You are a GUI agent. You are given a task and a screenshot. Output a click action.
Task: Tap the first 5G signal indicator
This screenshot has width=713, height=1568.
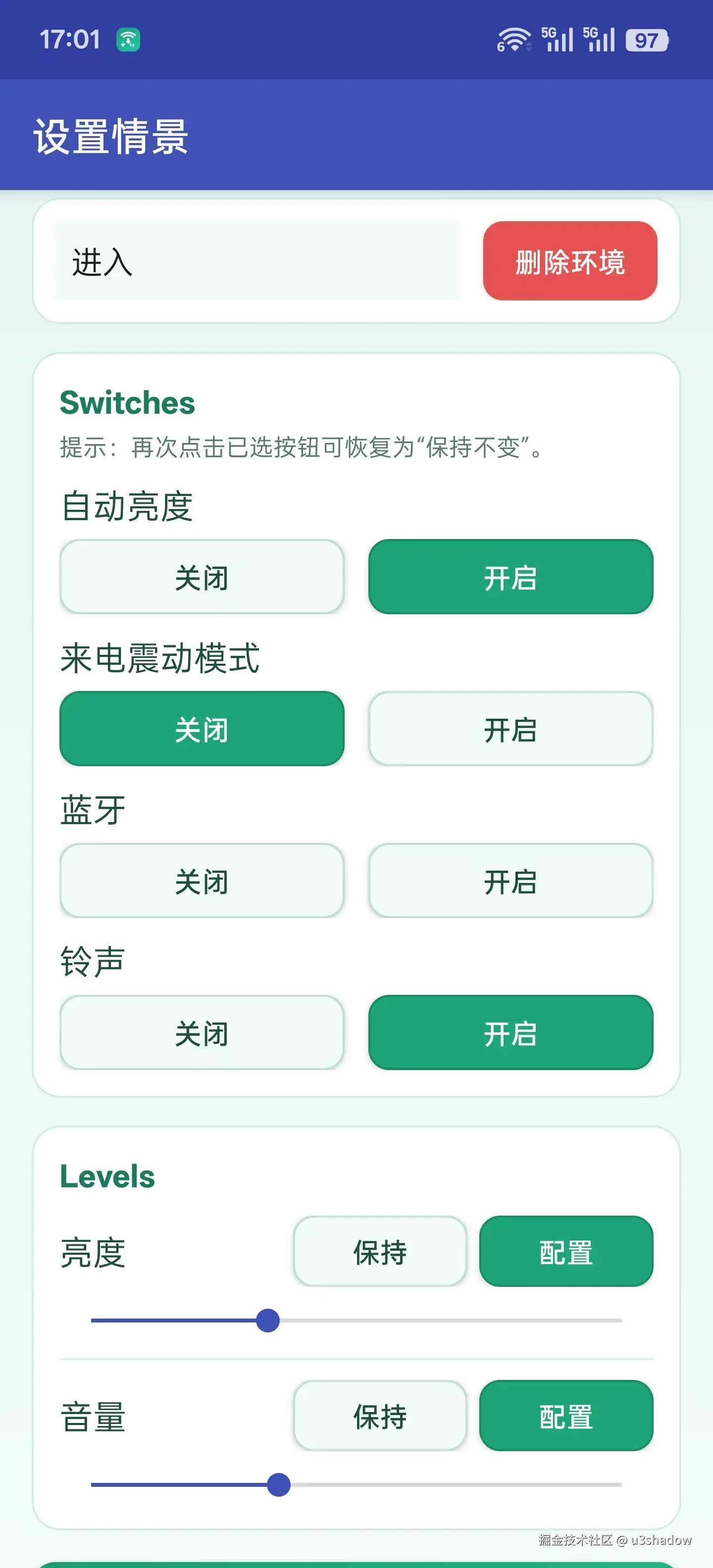tap(558, 40)
